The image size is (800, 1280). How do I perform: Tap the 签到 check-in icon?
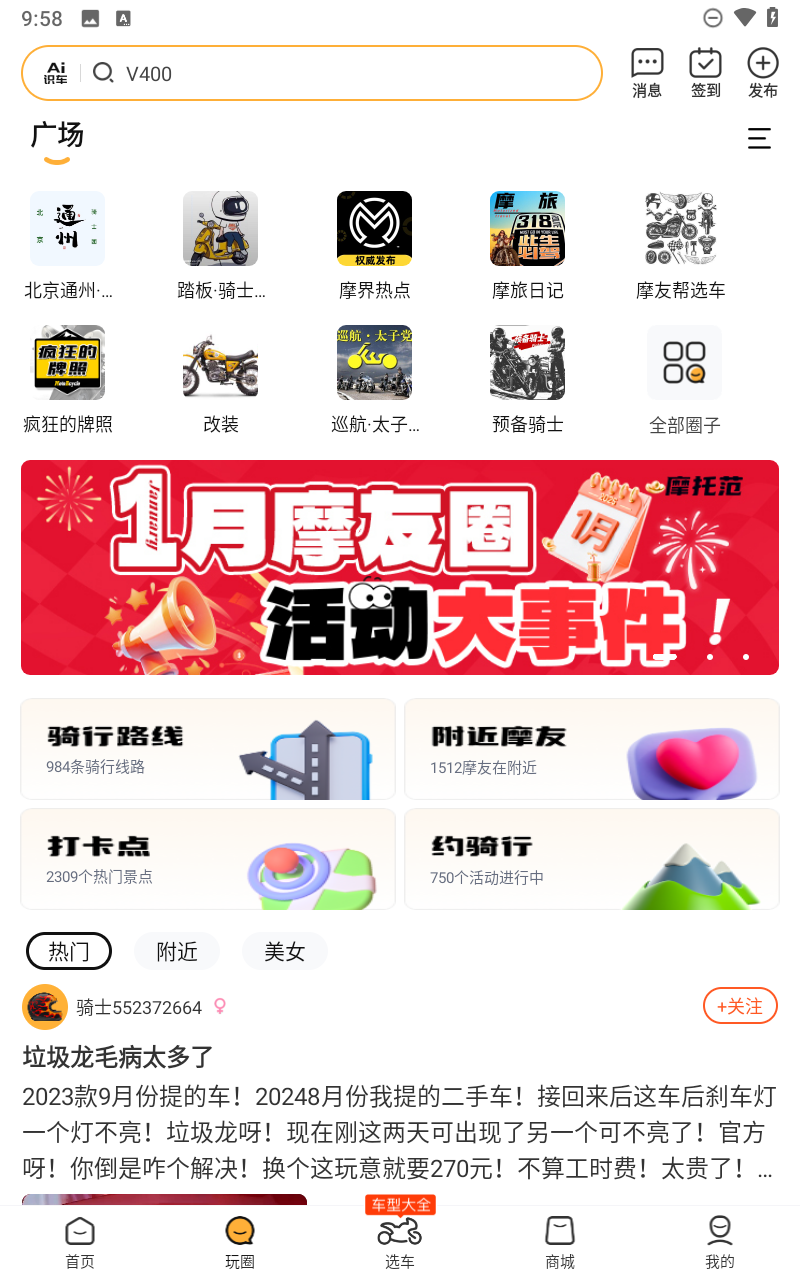[705, 73]
